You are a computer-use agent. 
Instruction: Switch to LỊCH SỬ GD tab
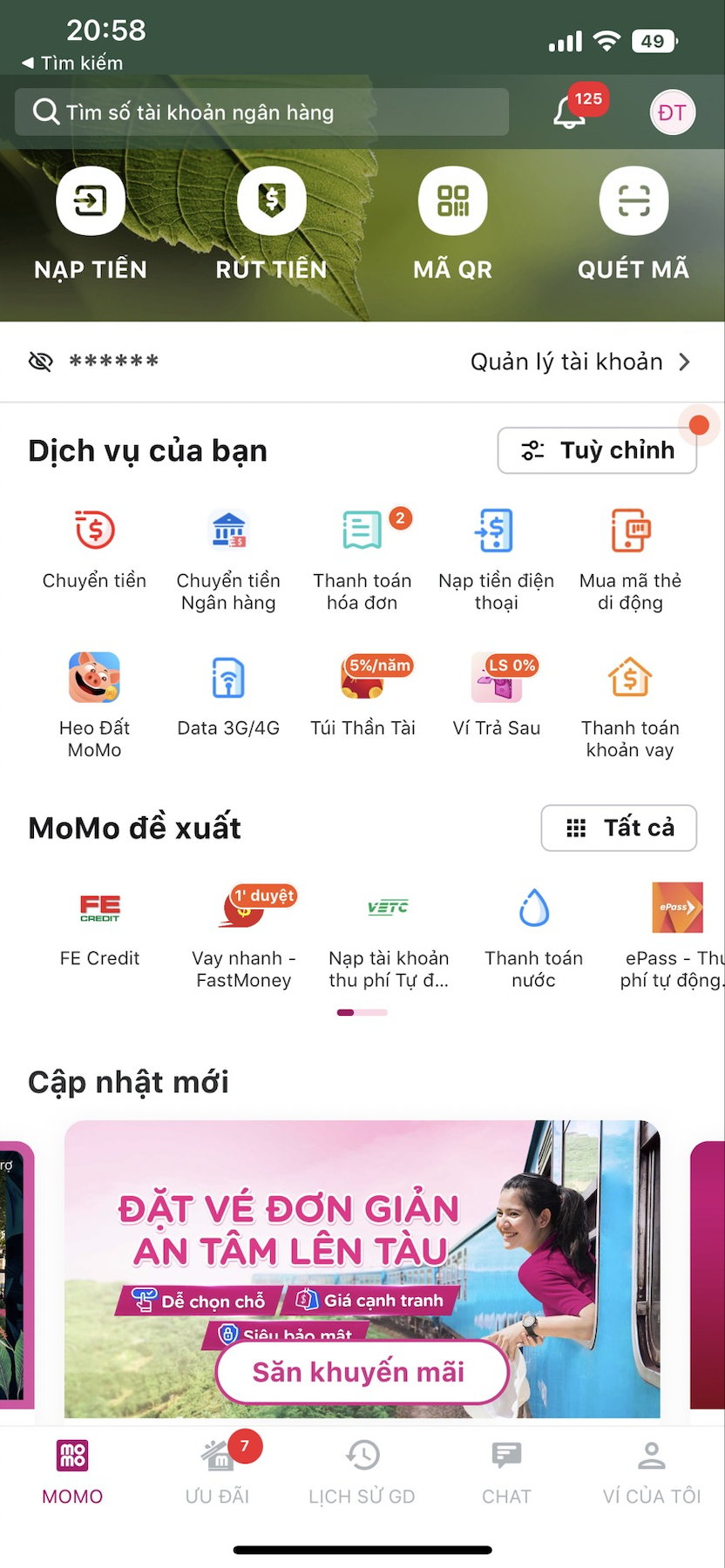362,1472
